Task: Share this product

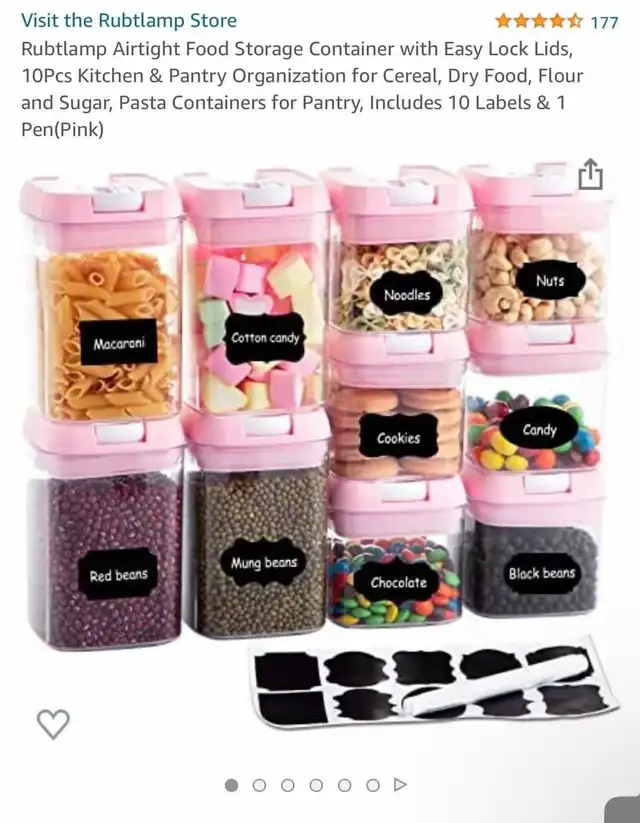Action: (591, 175)
